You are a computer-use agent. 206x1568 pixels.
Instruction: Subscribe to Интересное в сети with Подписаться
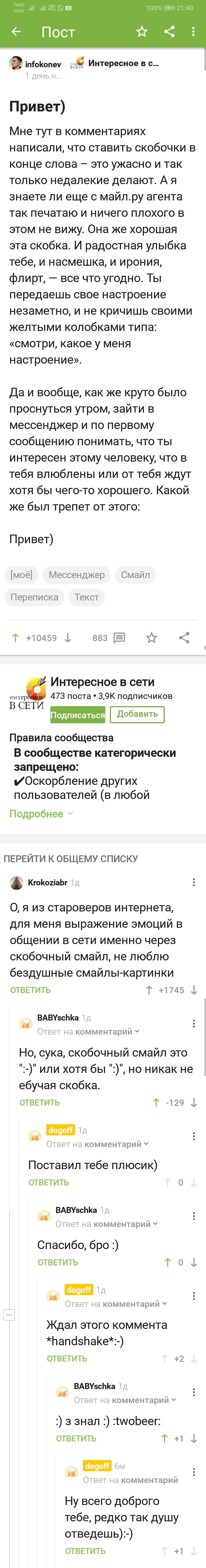click(77, 715)
